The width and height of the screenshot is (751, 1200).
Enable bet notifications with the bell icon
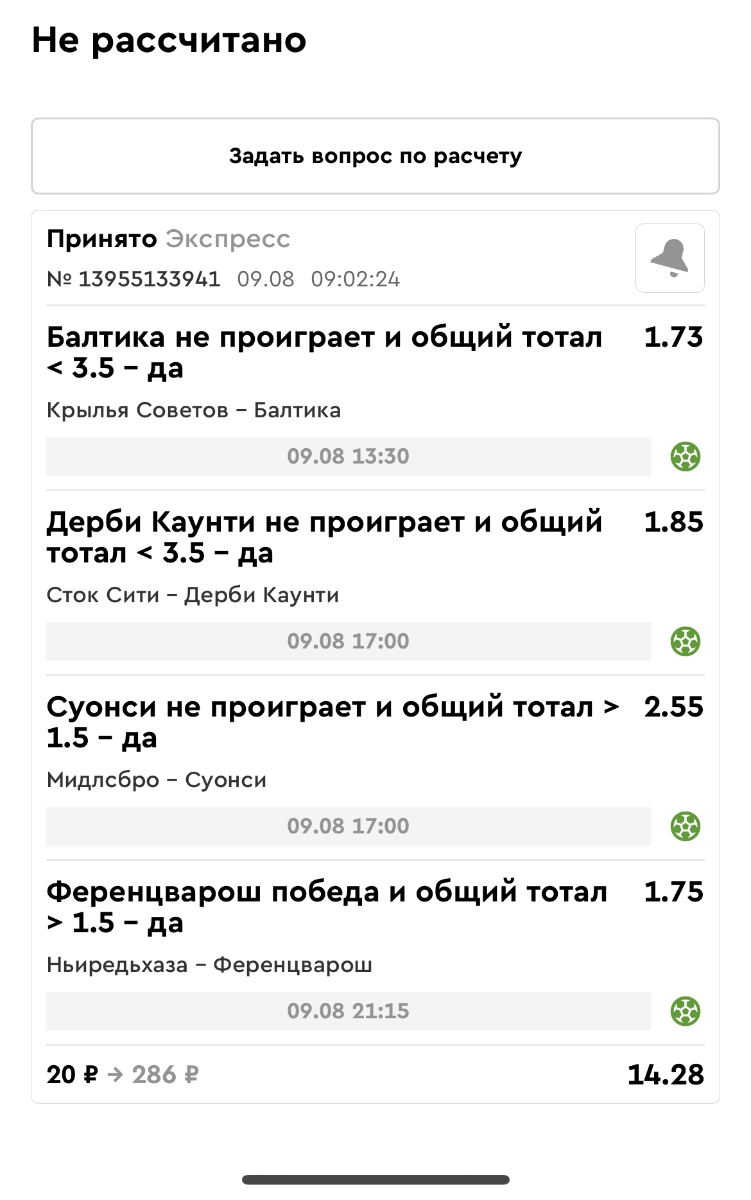point(669,258)
